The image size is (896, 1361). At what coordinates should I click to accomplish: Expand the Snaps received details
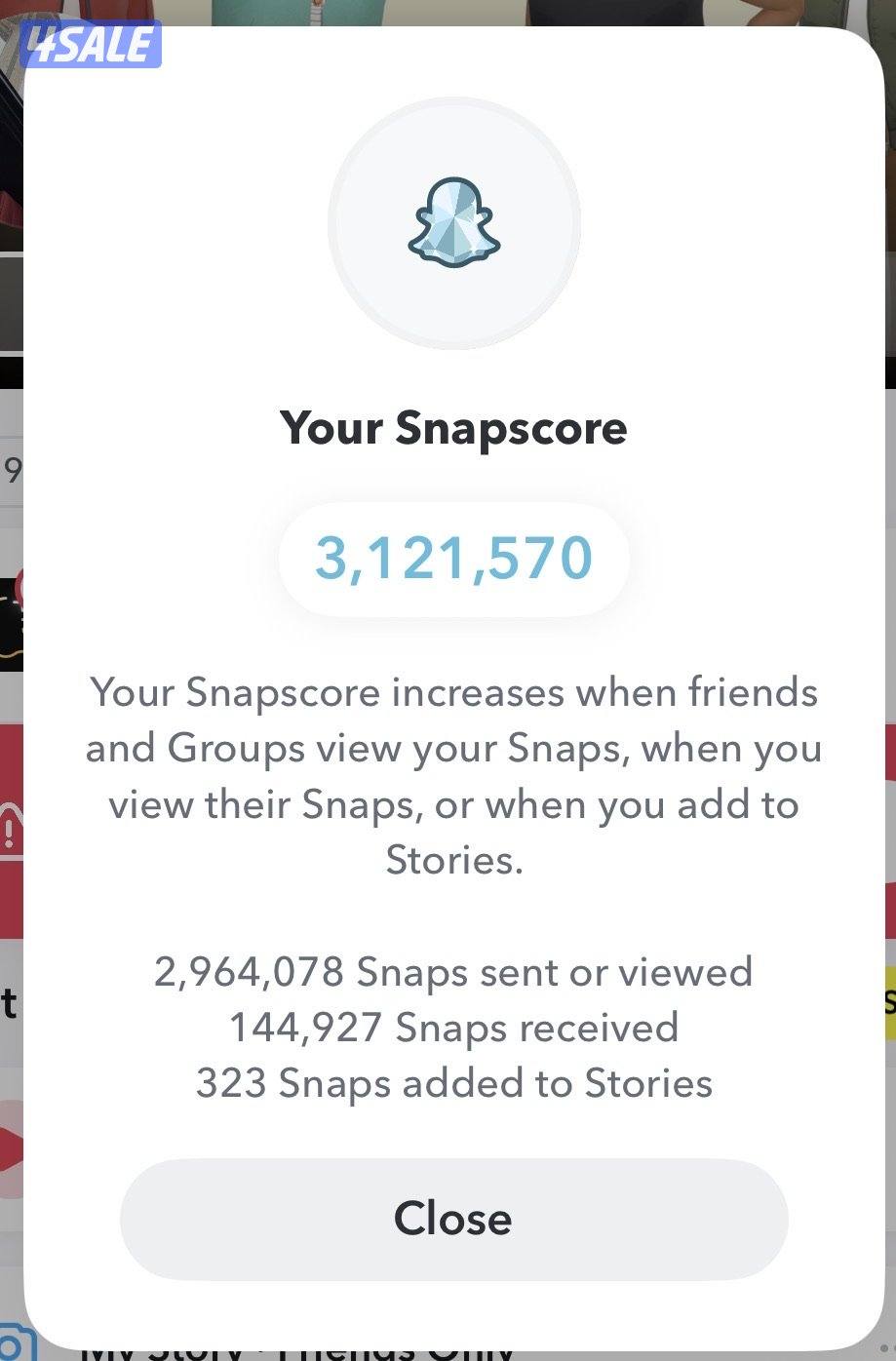[452, 1027]
